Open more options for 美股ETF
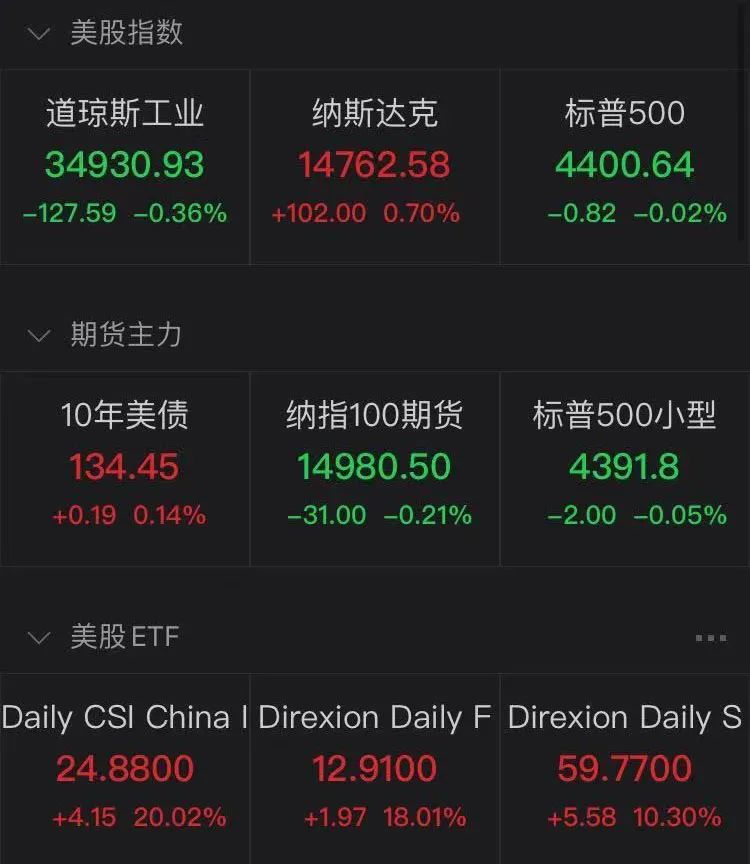 coord(710,638)
